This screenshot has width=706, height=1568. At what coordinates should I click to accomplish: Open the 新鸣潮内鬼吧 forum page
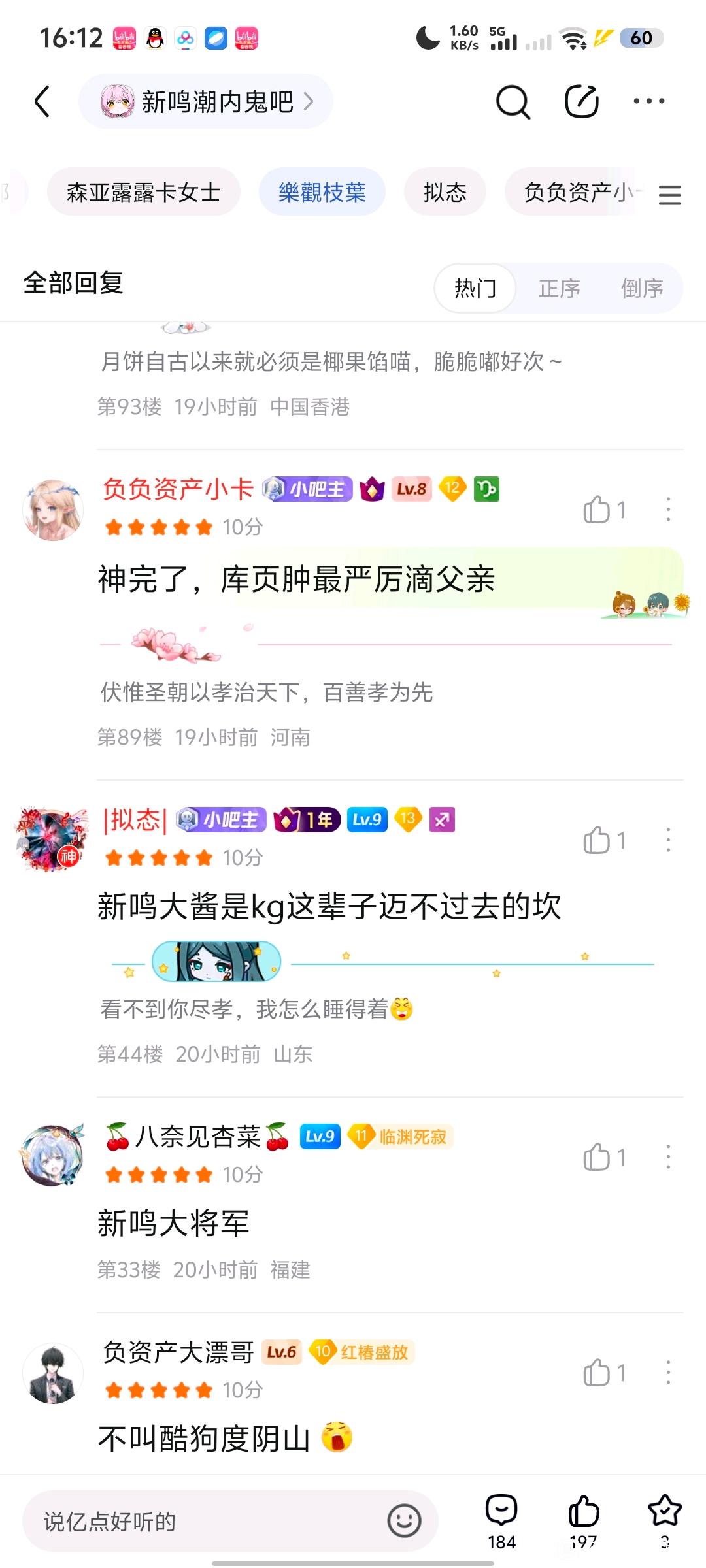click(x=206, y=102)
